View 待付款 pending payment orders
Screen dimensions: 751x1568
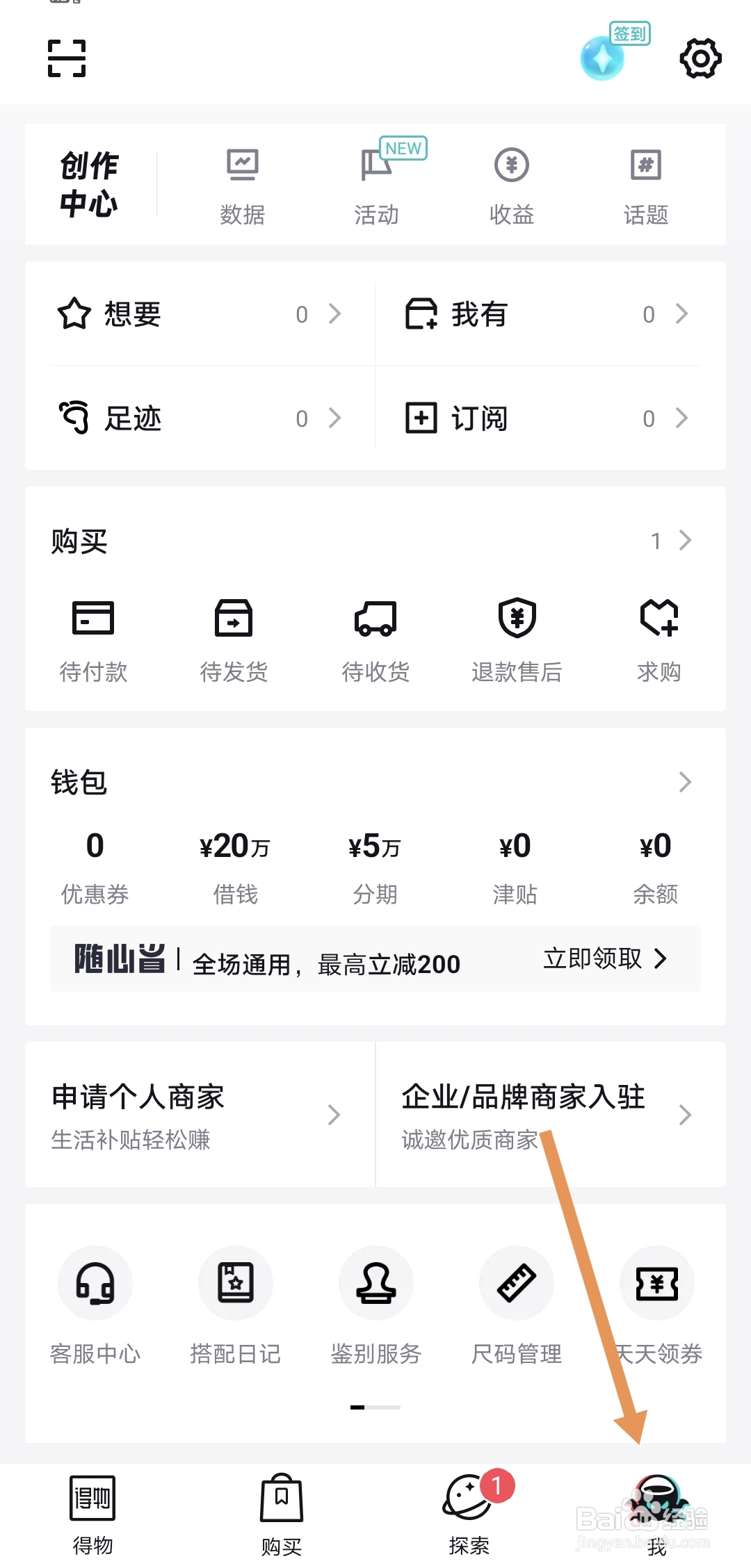point(93,641)
